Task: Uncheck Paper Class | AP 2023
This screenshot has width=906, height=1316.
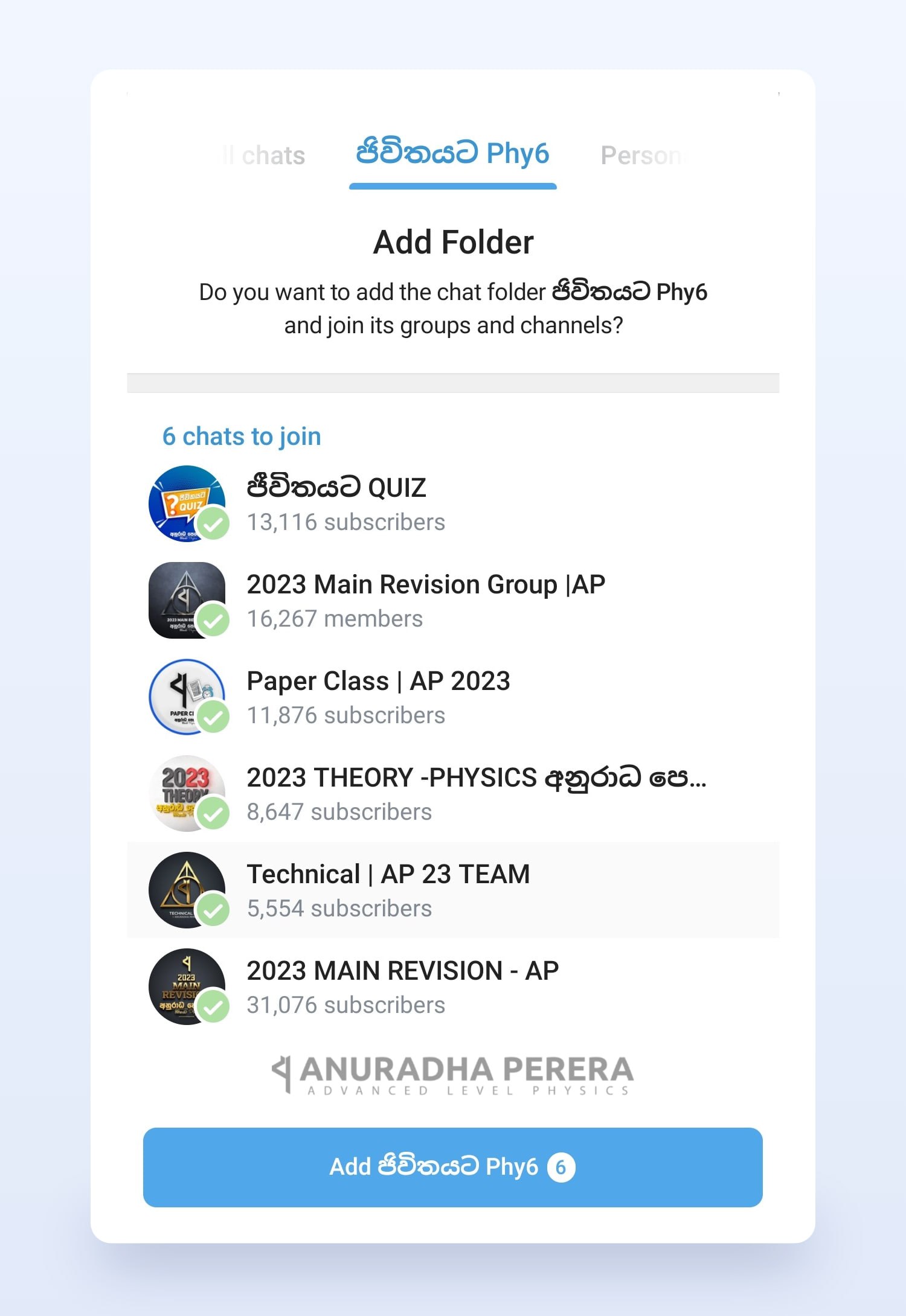Action: click(453, 697)
